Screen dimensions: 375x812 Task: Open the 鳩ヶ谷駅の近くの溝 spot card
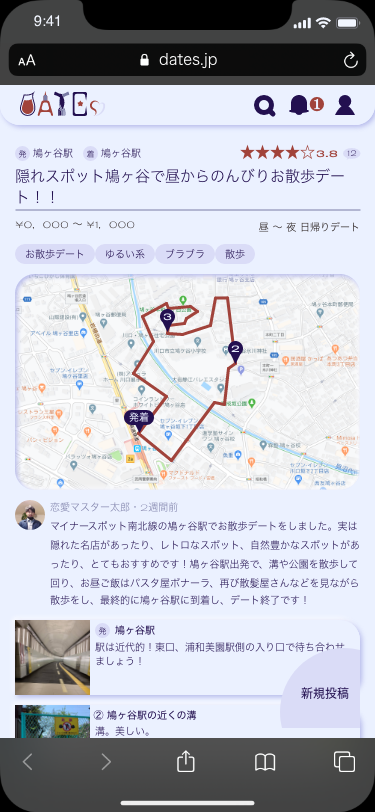[188, 721]
